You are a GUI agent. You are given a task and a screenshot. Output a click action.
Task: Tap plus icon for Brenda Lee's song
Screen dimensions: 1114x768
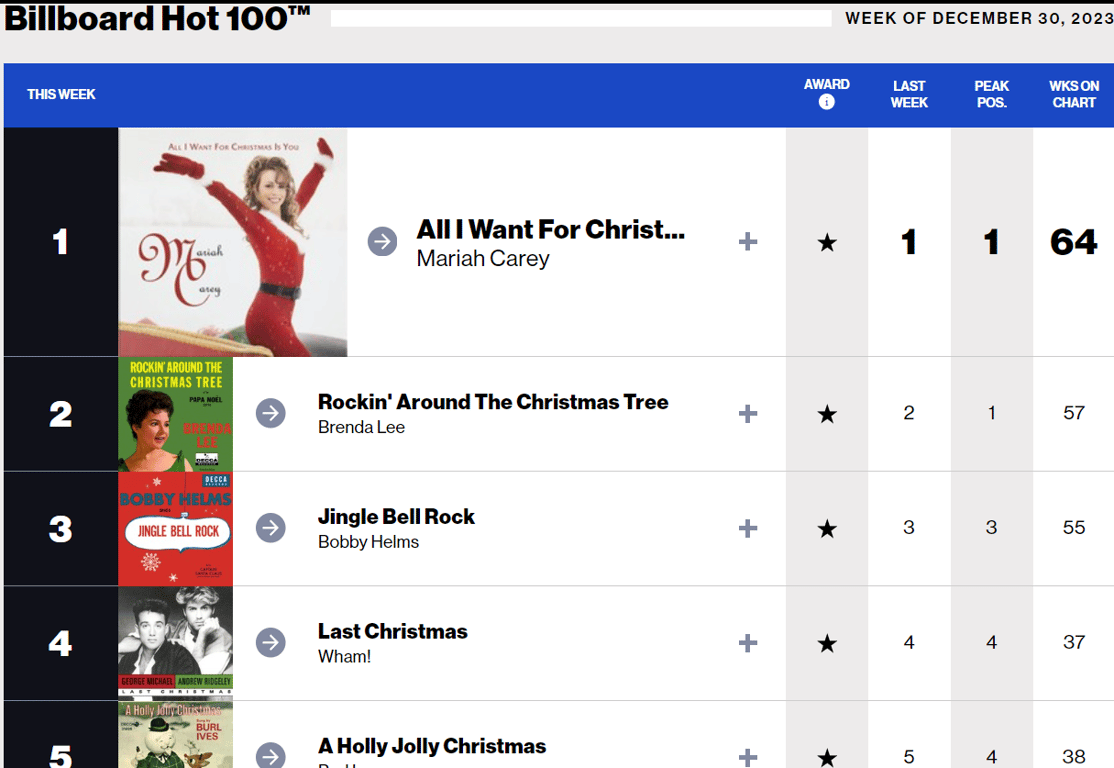[748, 414]
